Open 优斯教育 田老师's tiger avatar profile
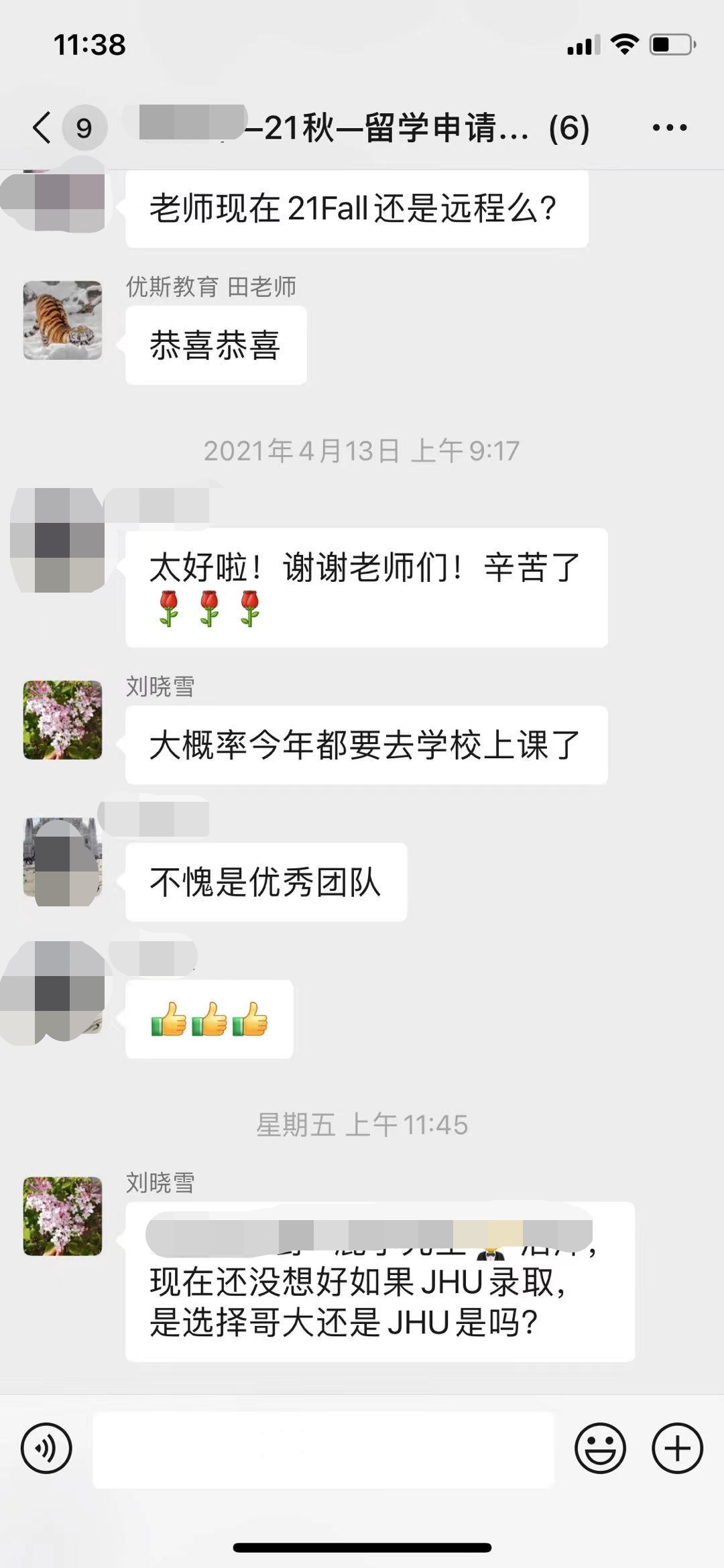Screen dimensions: 724x1568 [x=62, y=320]
